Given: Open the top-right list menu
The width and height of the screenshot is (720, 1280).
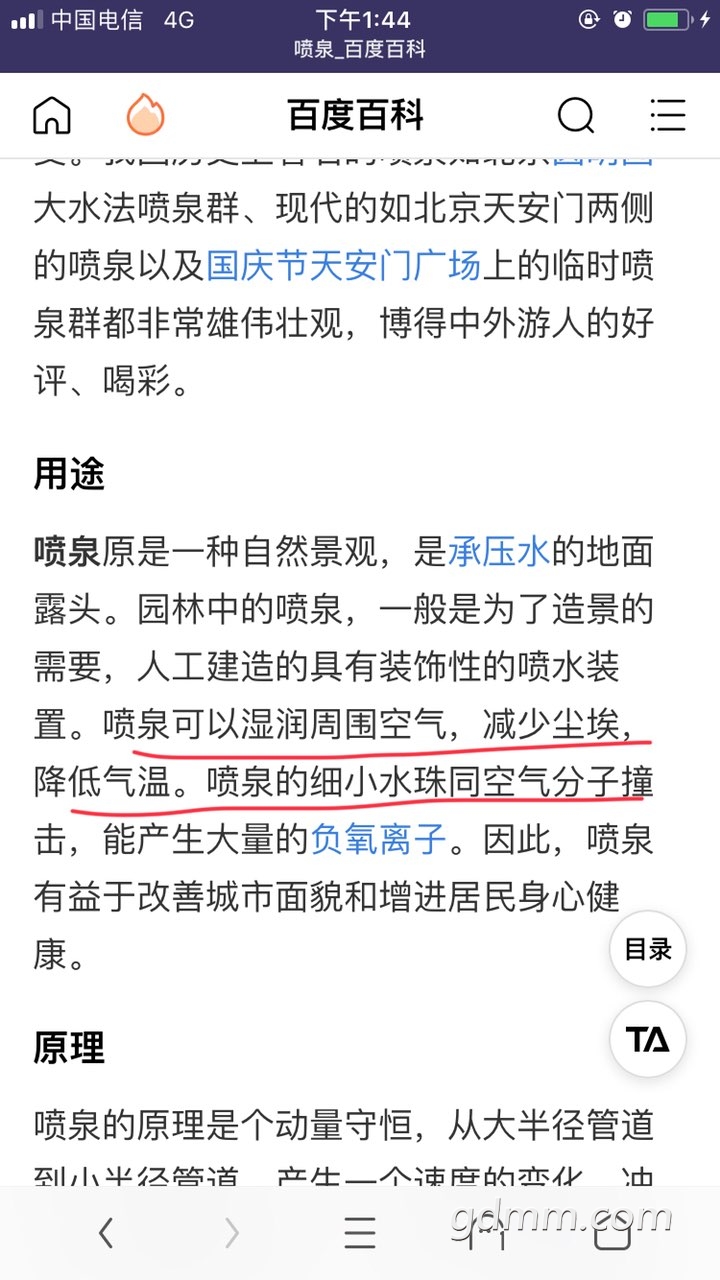Looking at the screenshot, I should click(x=667, y=116).
